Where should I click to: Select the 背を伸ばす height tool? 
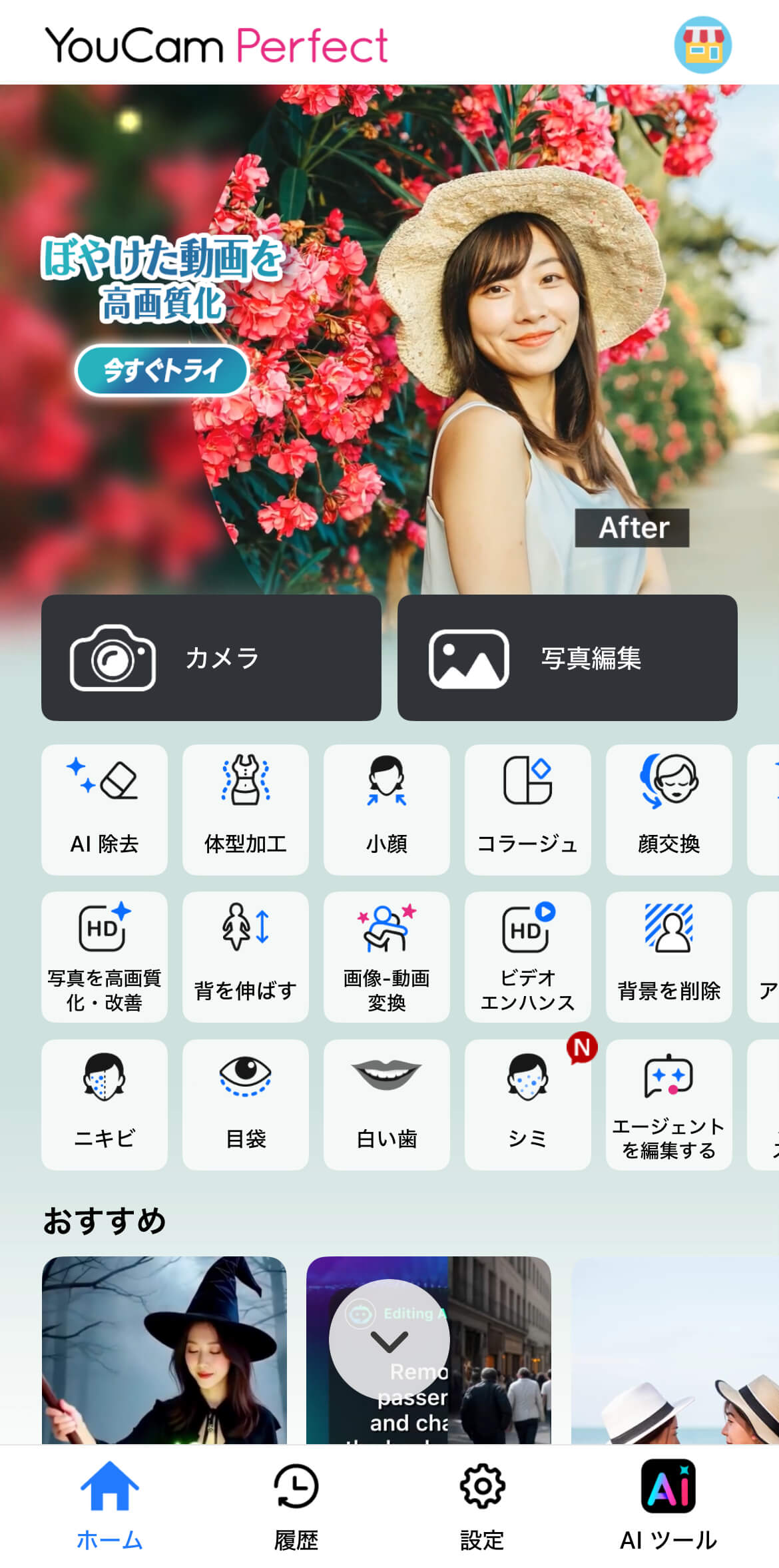246,957
